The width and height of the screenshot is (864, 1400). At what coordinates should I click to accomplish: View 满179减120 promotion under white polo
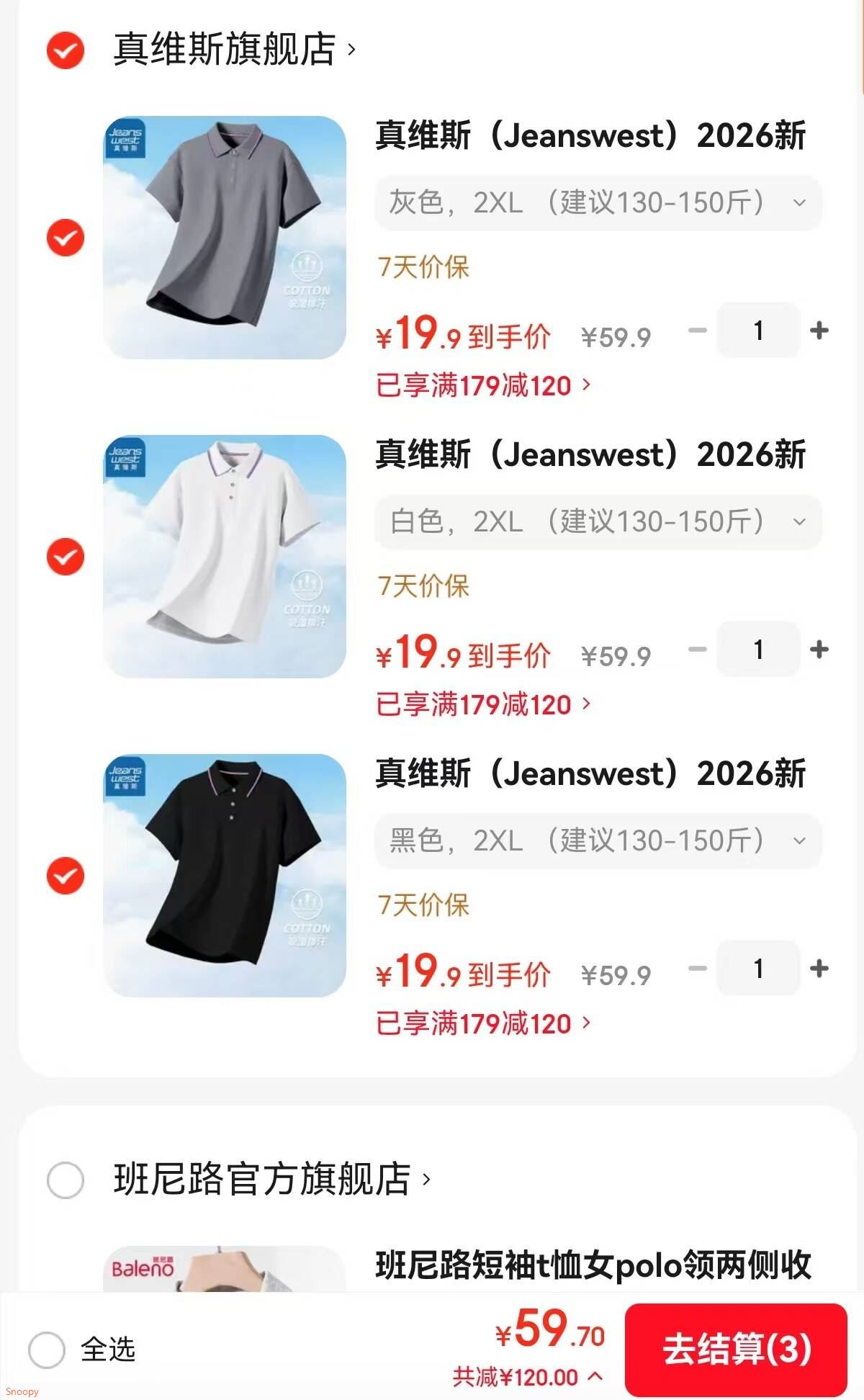(481, 705)
